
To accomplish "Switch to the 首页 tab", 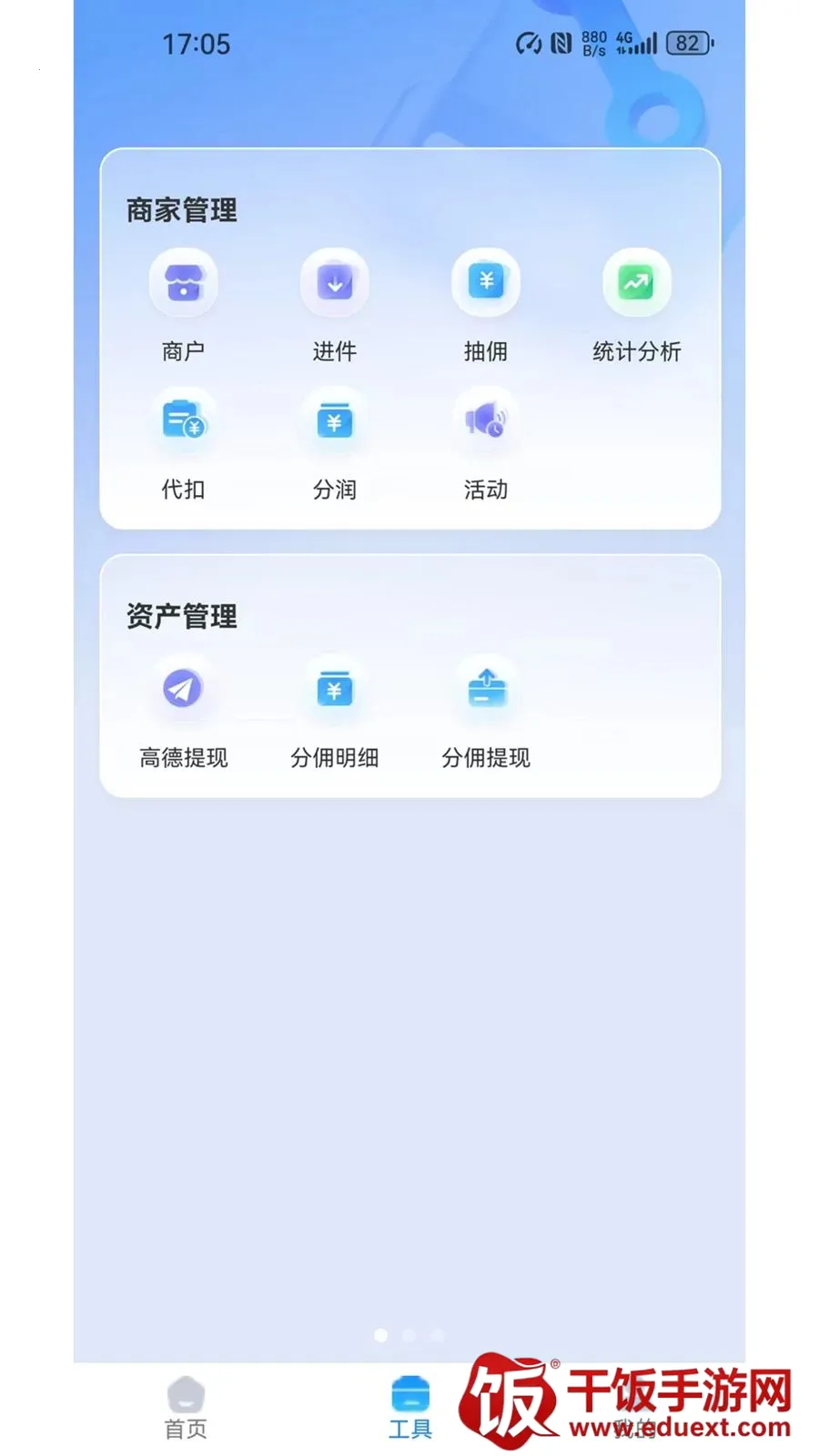I will [x=186, y=1408].
